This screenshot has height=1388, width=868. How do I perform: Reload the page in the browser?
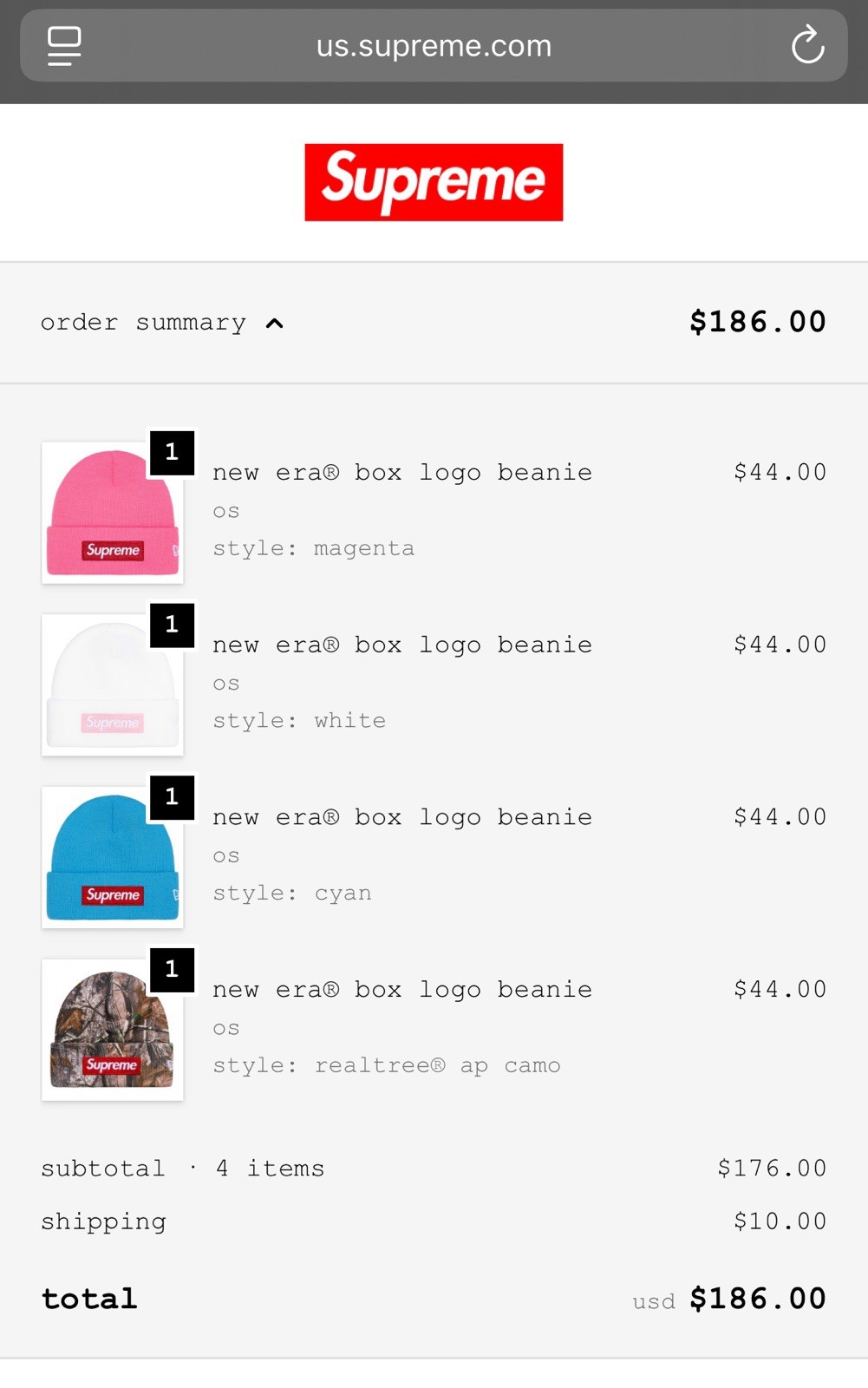point(807,45)
